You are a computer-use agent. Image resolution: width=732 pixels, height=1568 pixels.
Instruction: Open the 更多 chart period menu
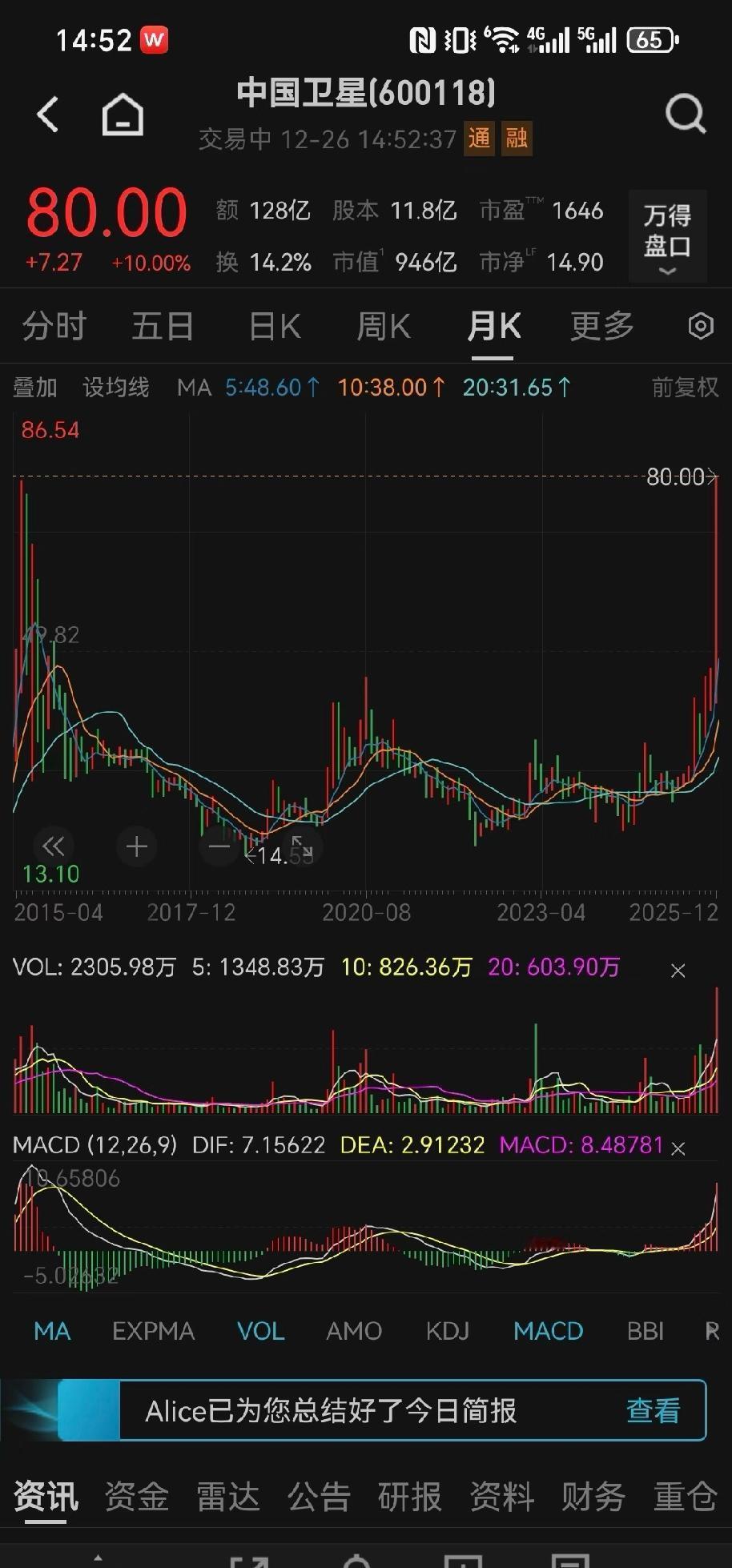[x=601, y=326]
